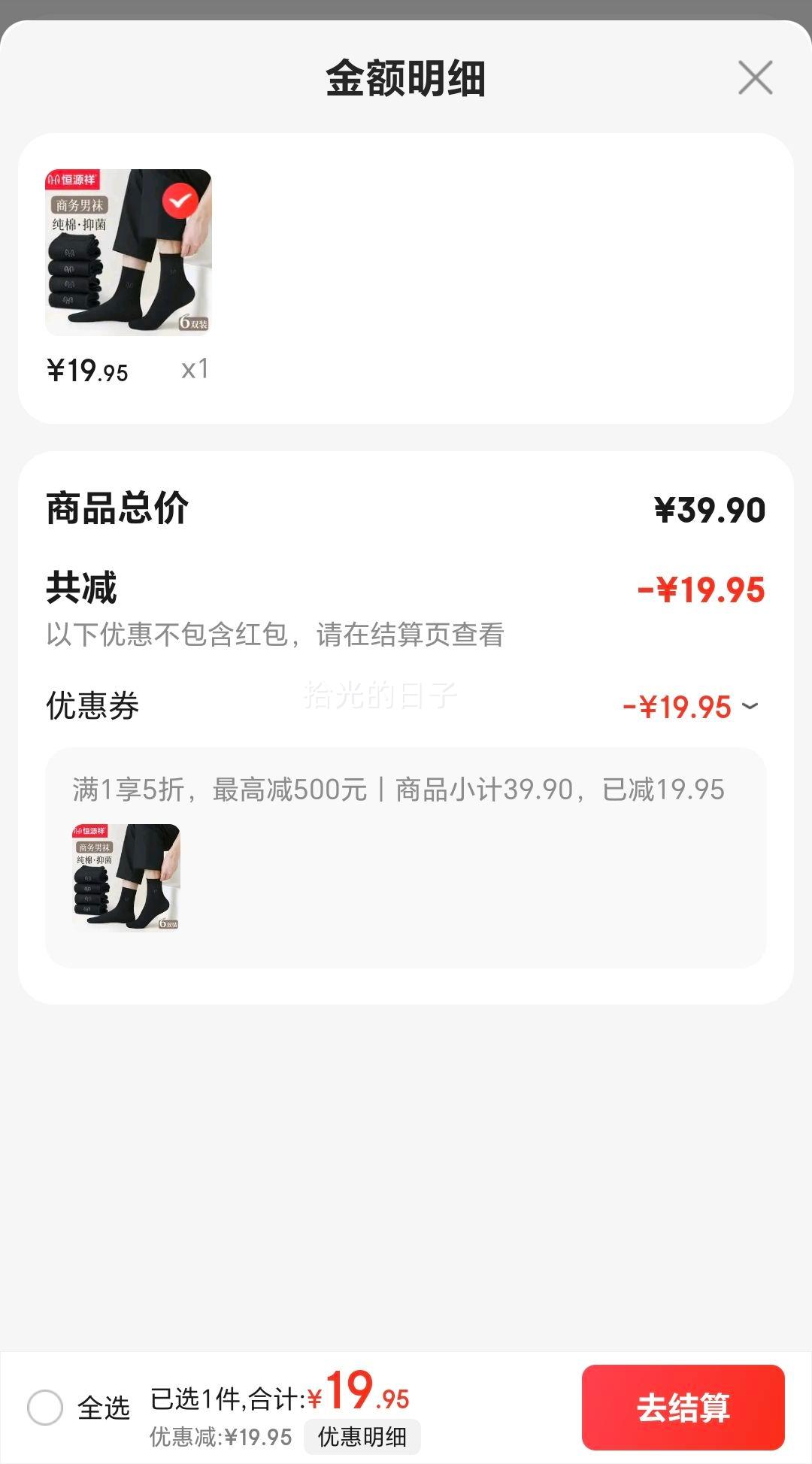Close the 金额明细 panel
Image resolution: width=812 pixels, height=1464 pixels.
point(755,78)
